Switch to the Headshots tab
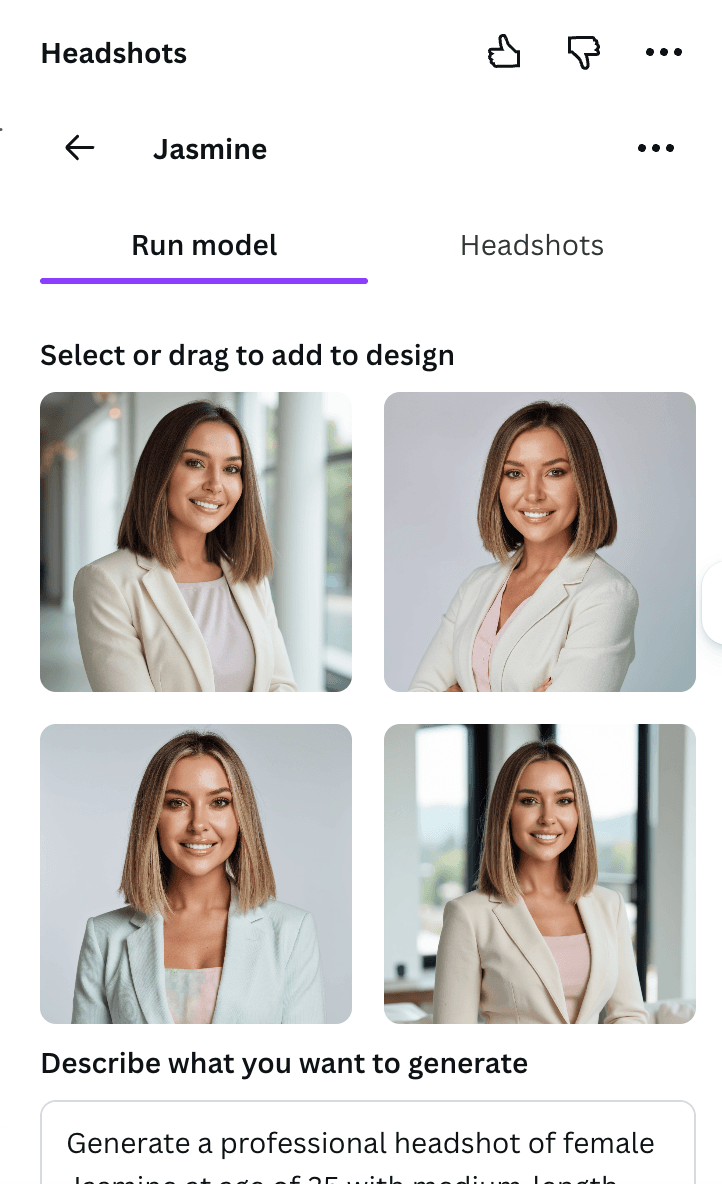Viewport: 722px width, 1184px height. (531, 245)
